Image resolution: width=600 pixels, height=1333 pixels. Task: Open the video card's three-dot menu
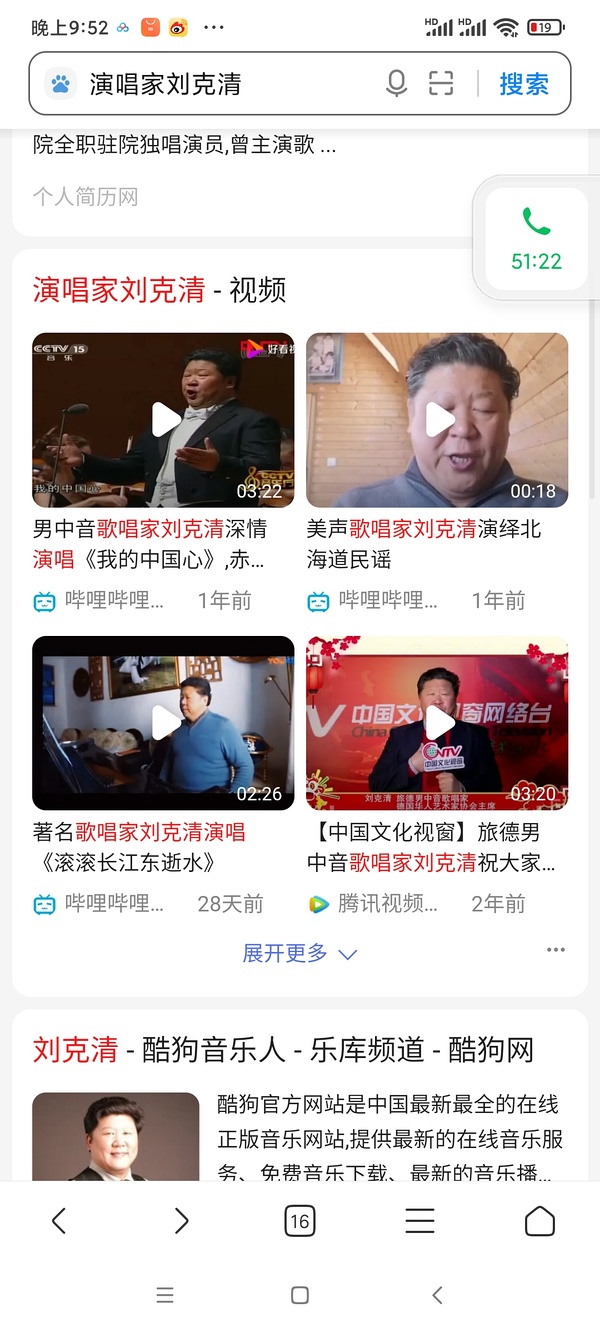click(556, 950)
